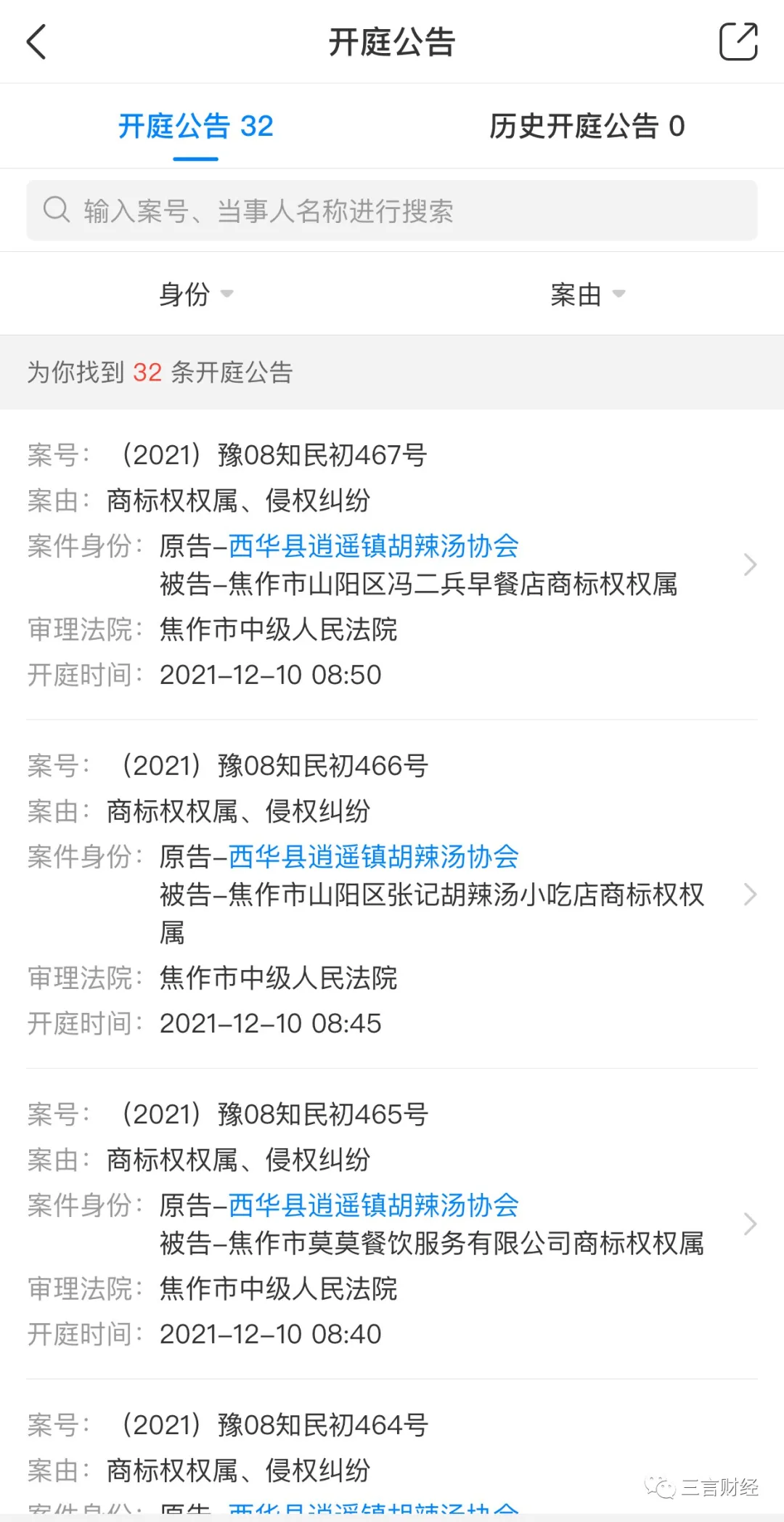Go back from 开庭公告 page

36,41
